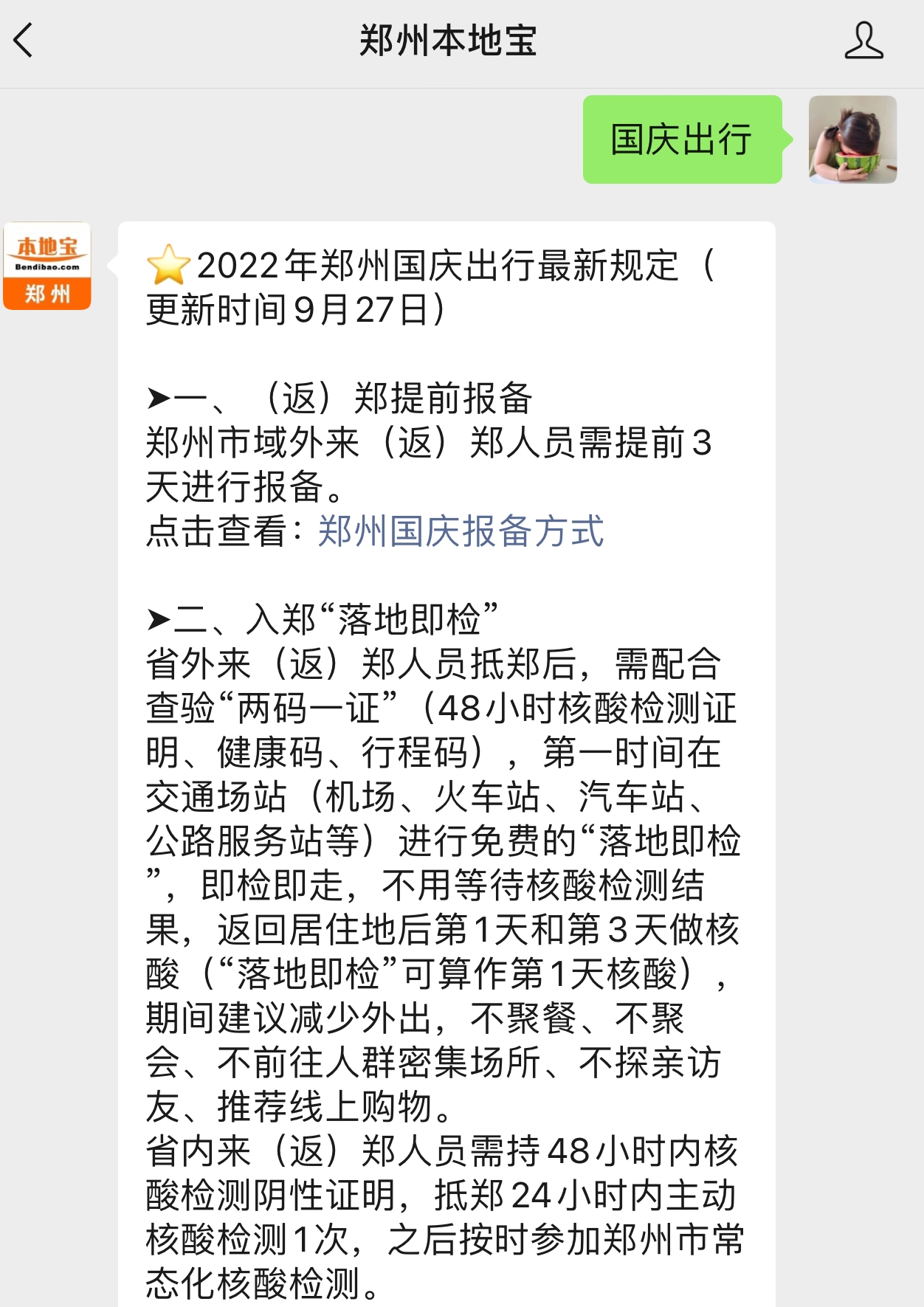Go back from the 郑州本地宝 chat

[24, 41]
